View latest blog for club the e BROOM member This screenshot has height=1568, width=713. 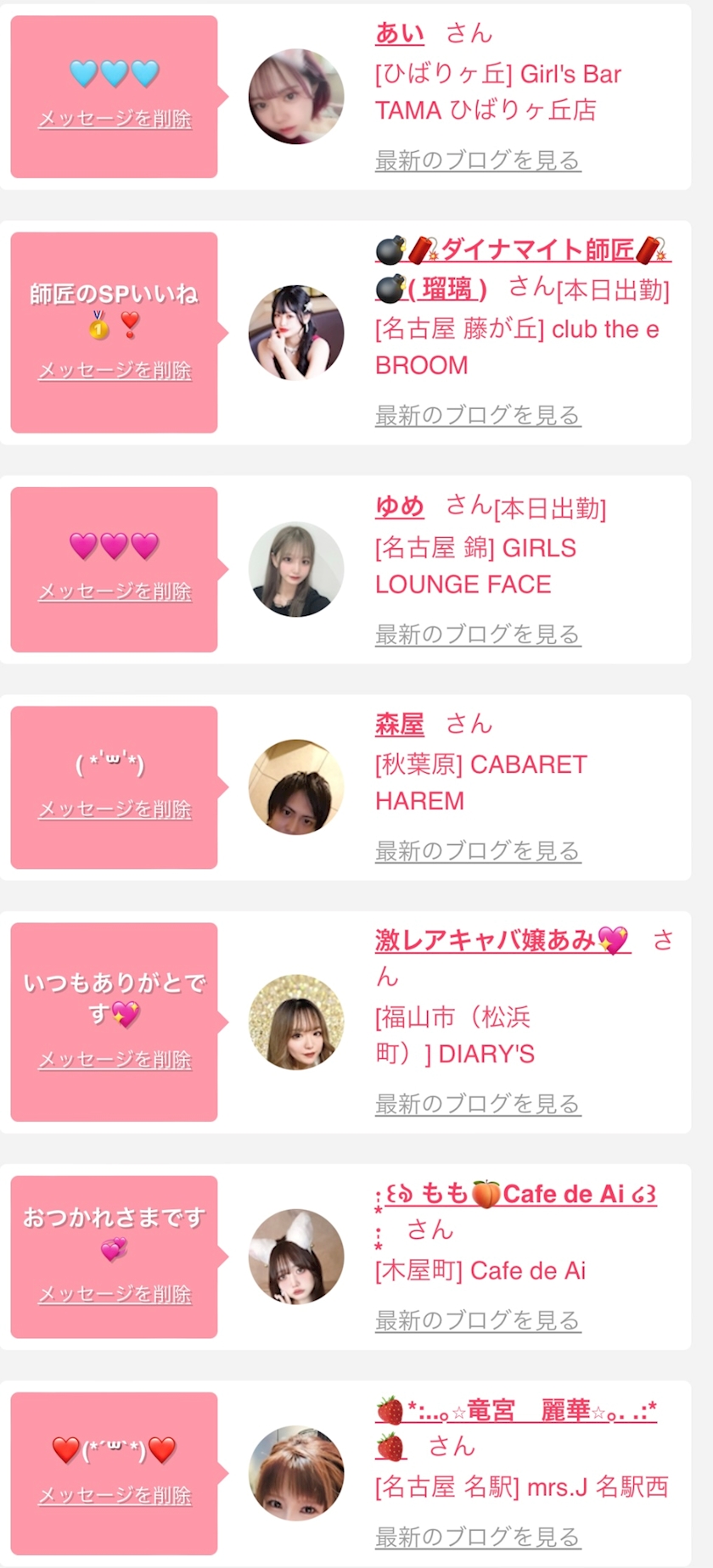tap(478, 415)
